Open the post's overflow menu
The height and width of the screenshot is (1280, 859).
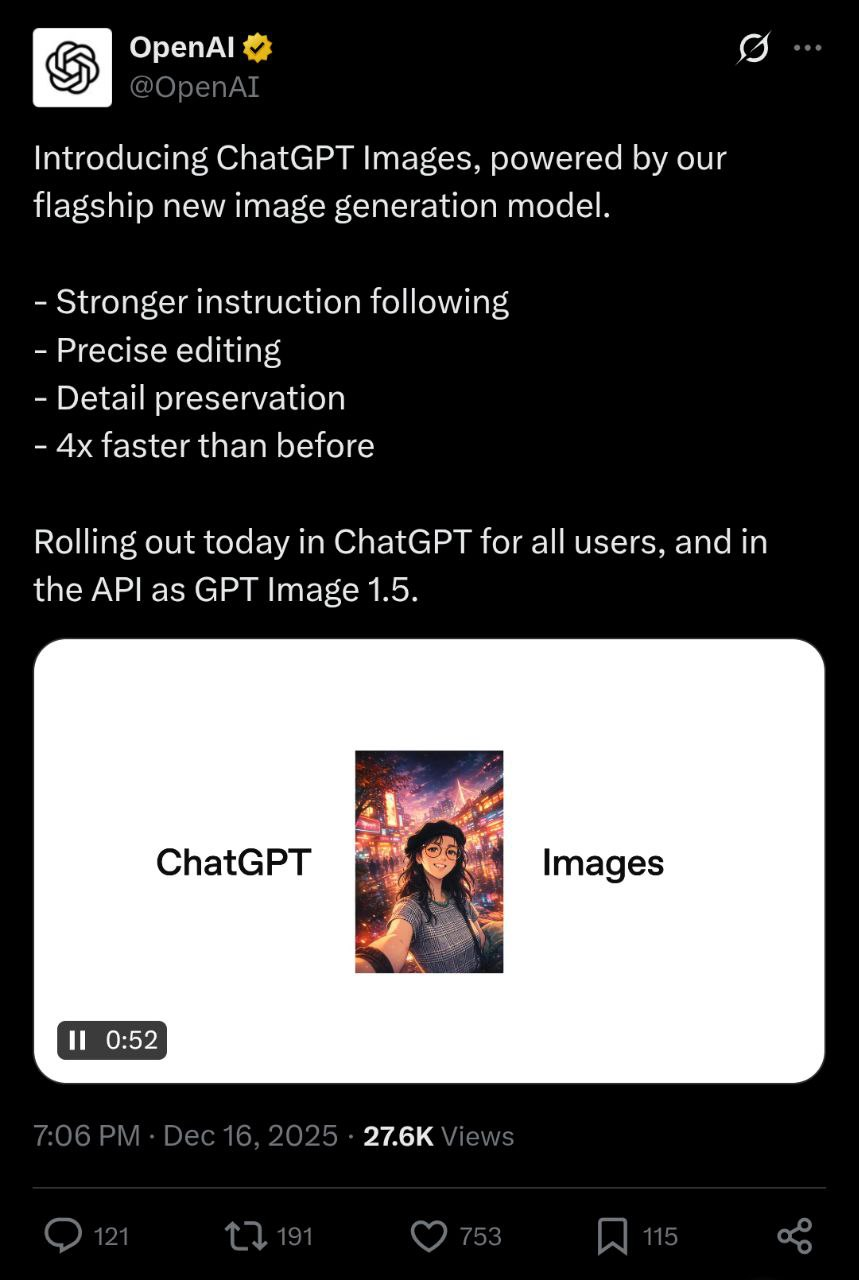click(x=807, y=48)
